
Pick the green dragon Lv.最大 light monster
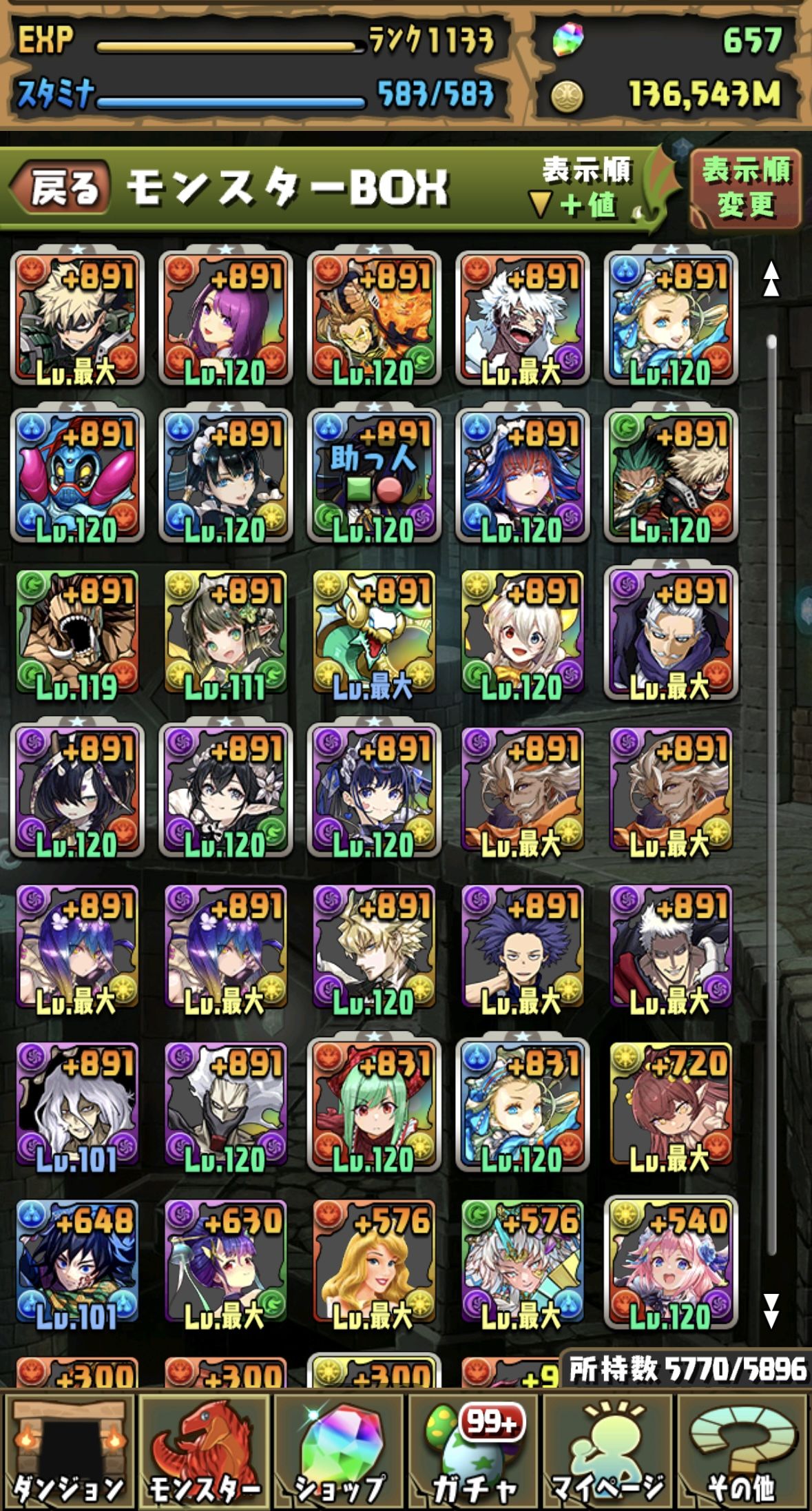(374, 633)
